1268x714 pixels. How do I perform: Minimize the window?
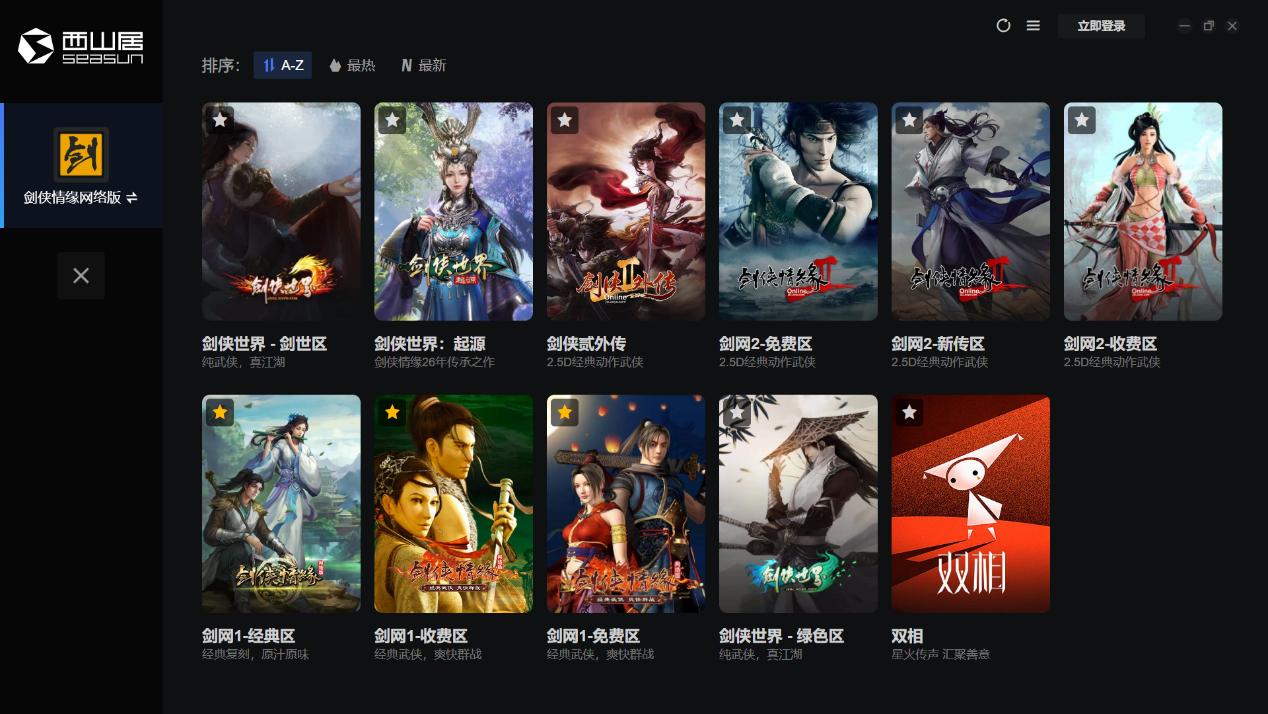[1184, 26]
